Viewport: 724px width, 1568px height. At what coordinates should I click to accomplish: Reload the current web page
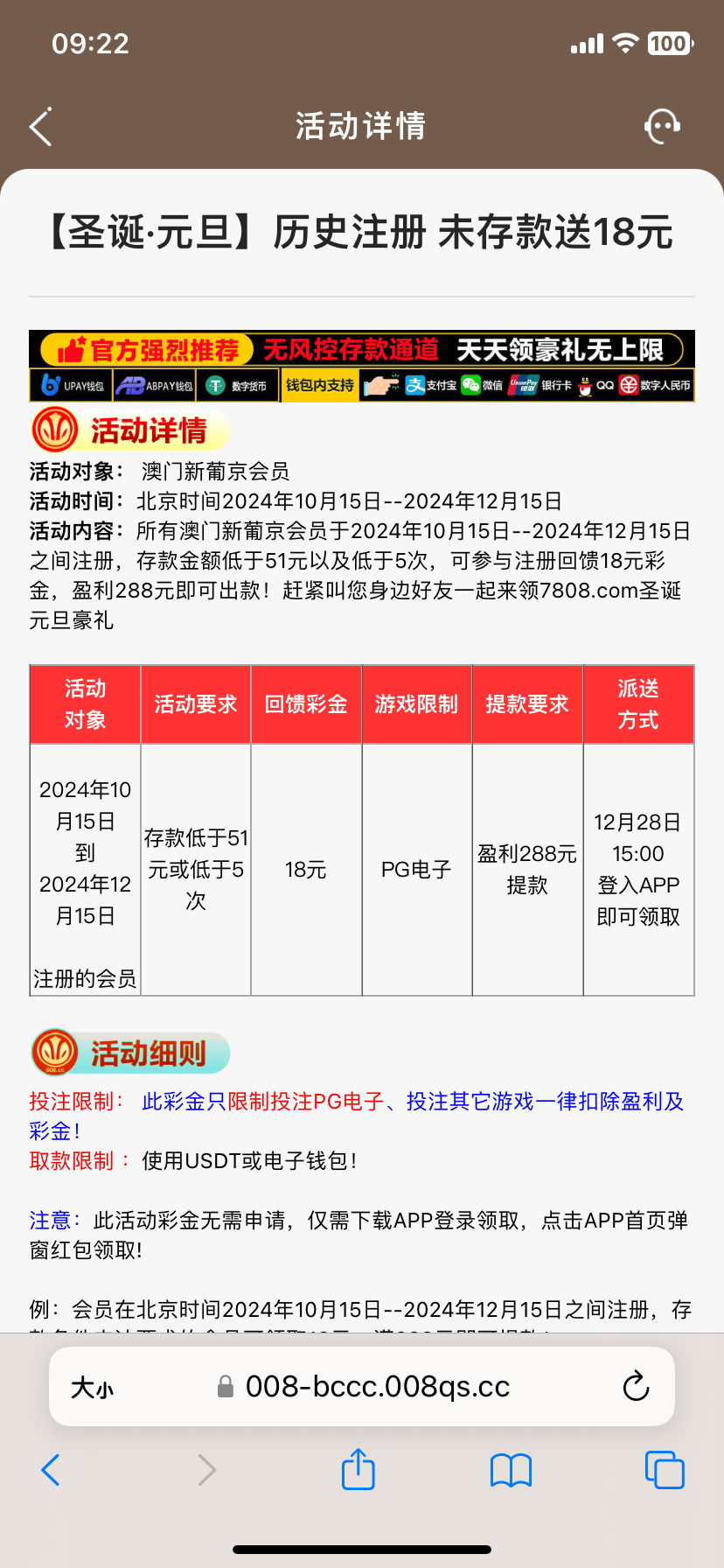(x=636, y=1386)
